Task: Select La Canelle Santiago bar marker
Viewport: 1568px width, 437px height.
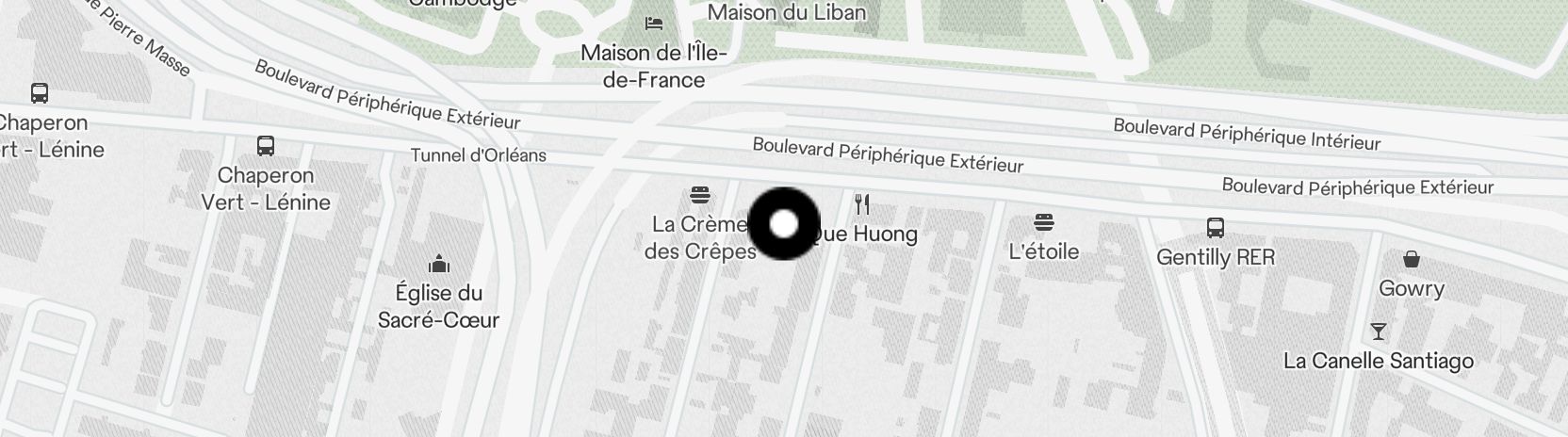Action: pyautogui.click(x=1379, y=332)
